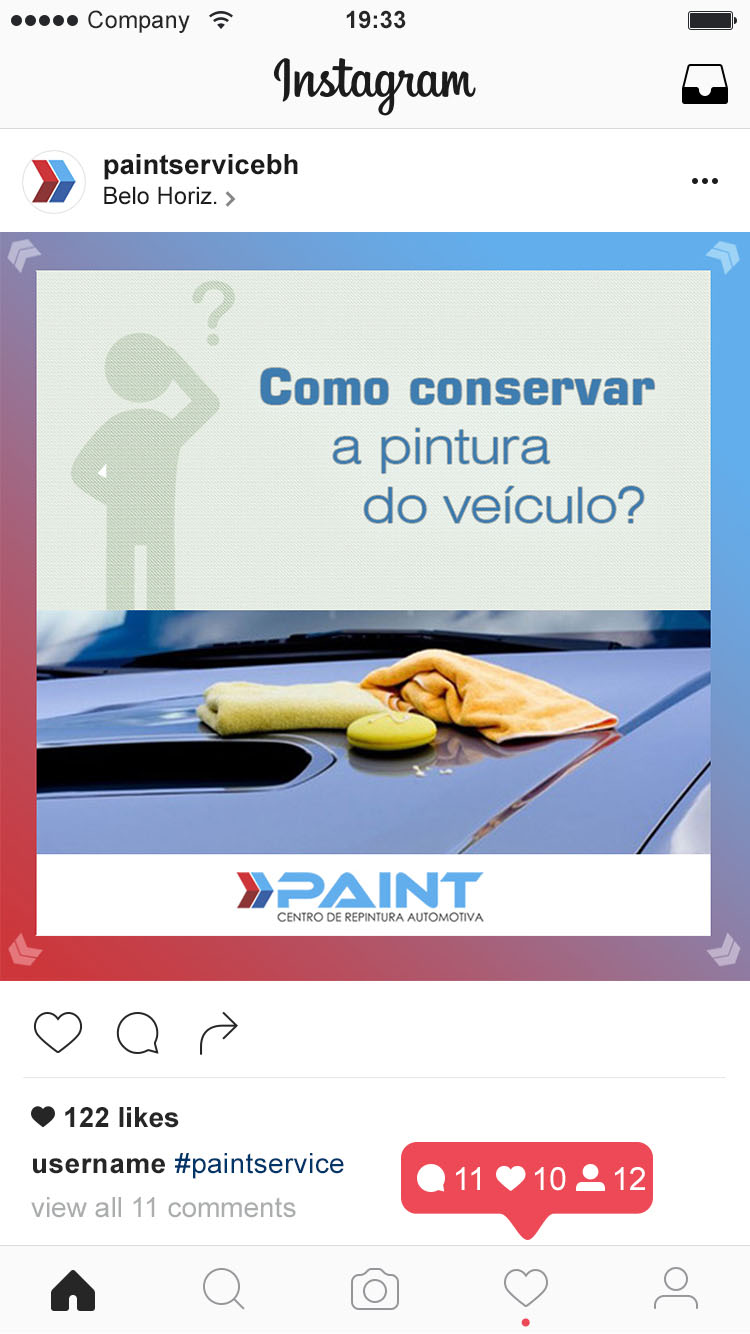This screenshot has width=750, height=1334.
Task: Switch to the Activity heart tab
Action: pos(526,1288)
